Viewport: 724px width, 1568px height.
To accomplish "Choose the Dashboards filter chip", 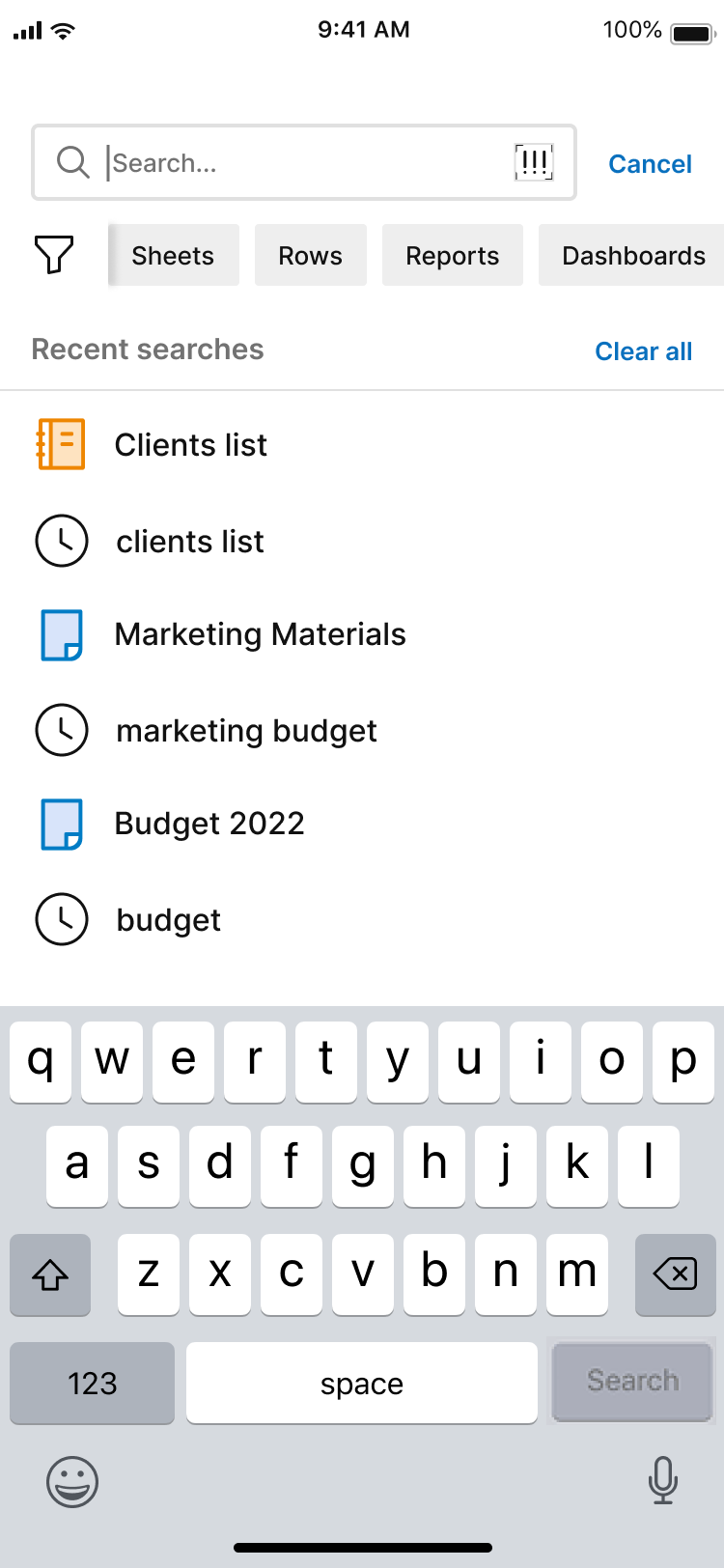I will pyautogui.click(x=633, y=256).
